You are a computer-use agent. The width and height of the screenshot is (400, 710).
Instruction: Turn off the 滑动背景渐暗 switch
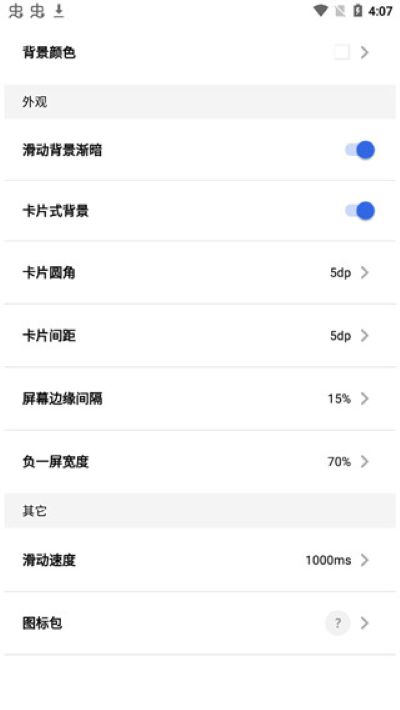[360, 150]
